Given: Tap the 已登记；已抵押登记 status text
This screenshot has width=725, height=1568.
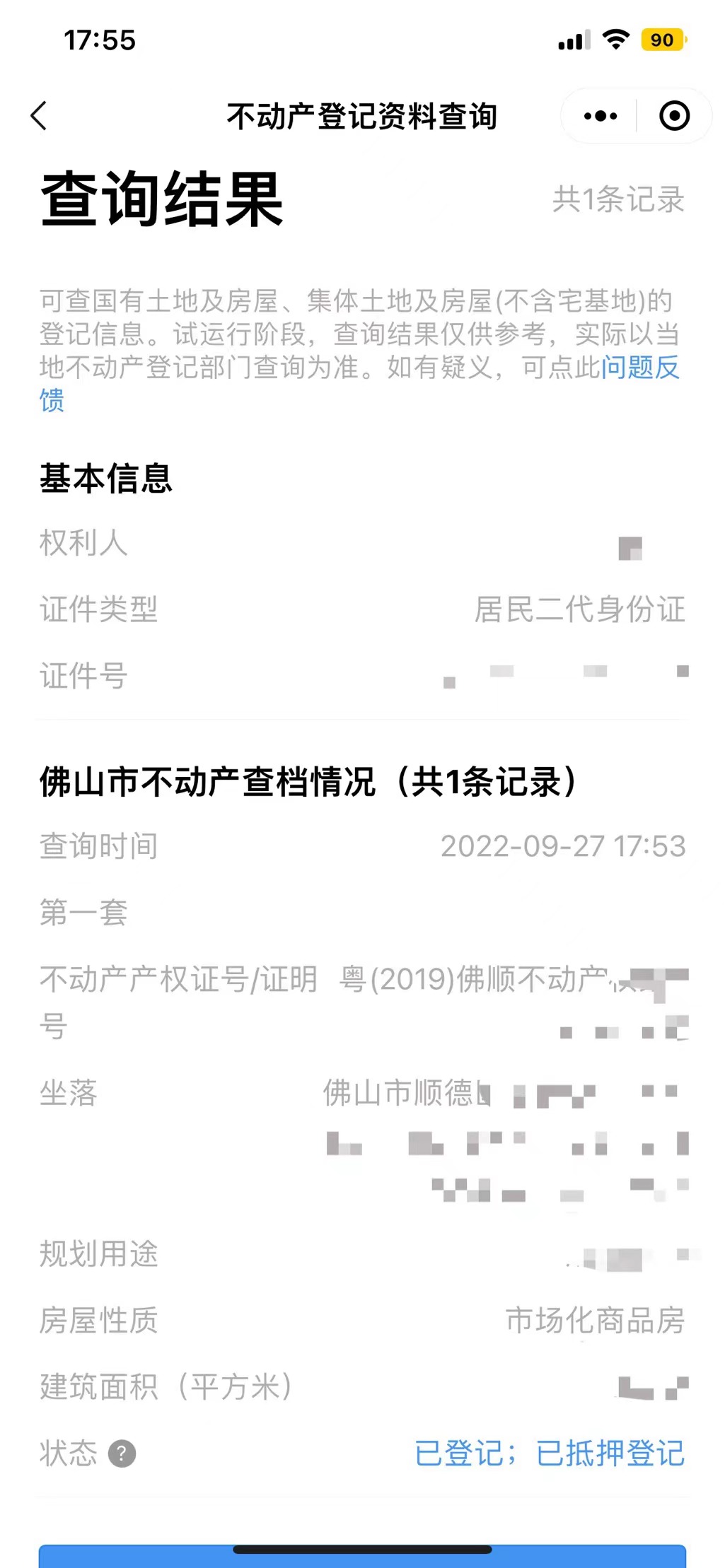Looking at the screenshot, I should 552,1455.
